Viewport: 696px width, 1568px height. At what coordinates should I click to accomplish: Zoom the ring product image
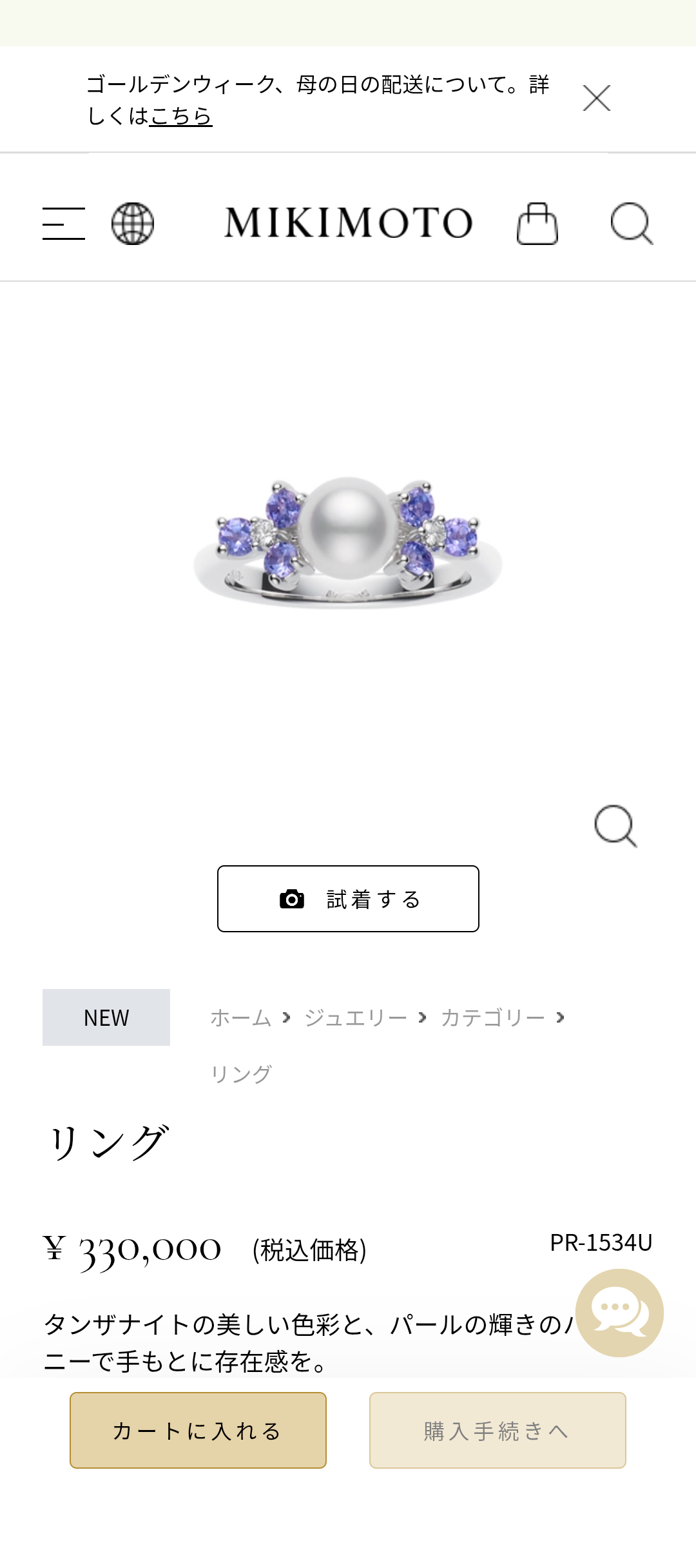click(615, 826)
